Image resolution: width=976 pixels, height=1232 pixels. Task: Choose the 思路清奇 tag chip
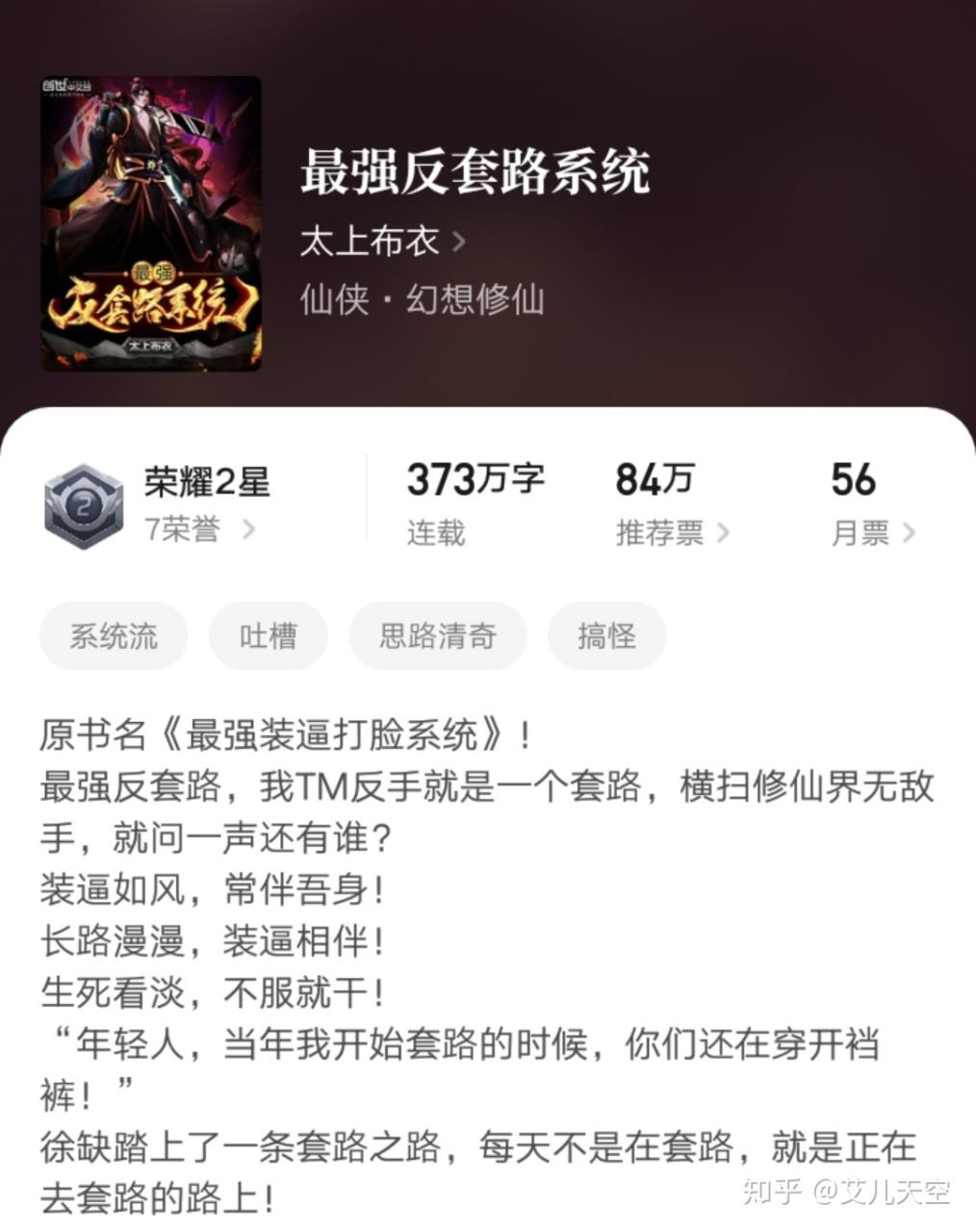click(x=437, y=635)
